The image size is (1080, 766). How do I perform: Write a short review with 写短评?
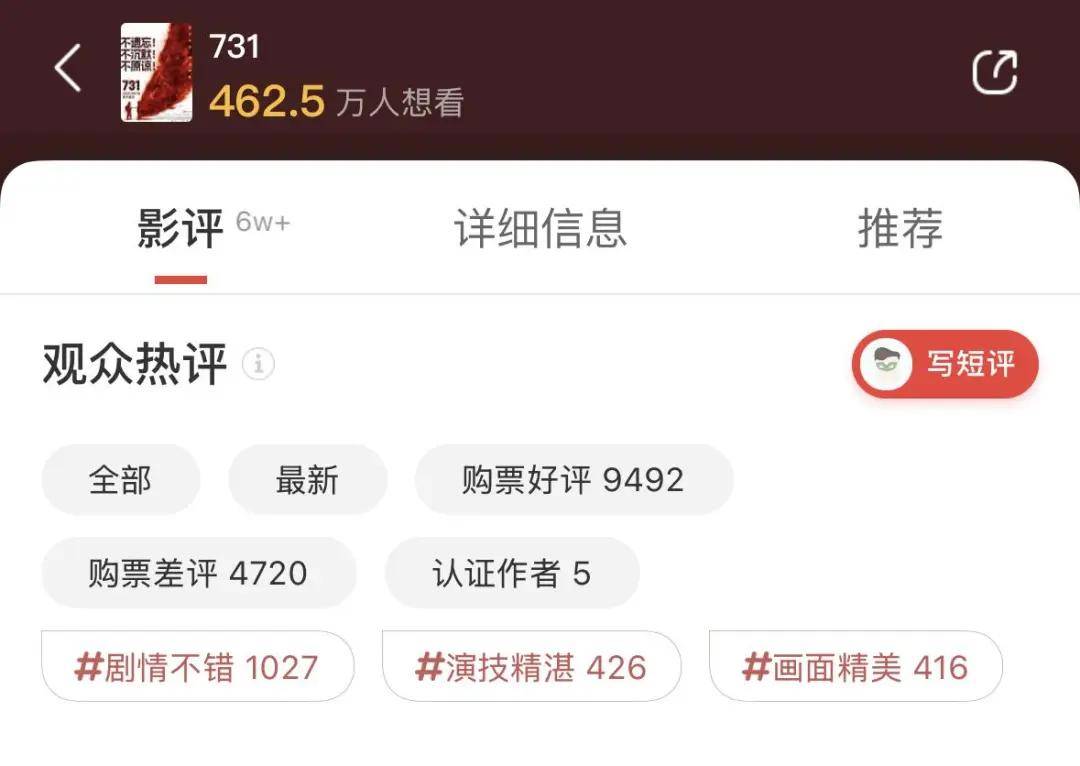click(945, 364)
